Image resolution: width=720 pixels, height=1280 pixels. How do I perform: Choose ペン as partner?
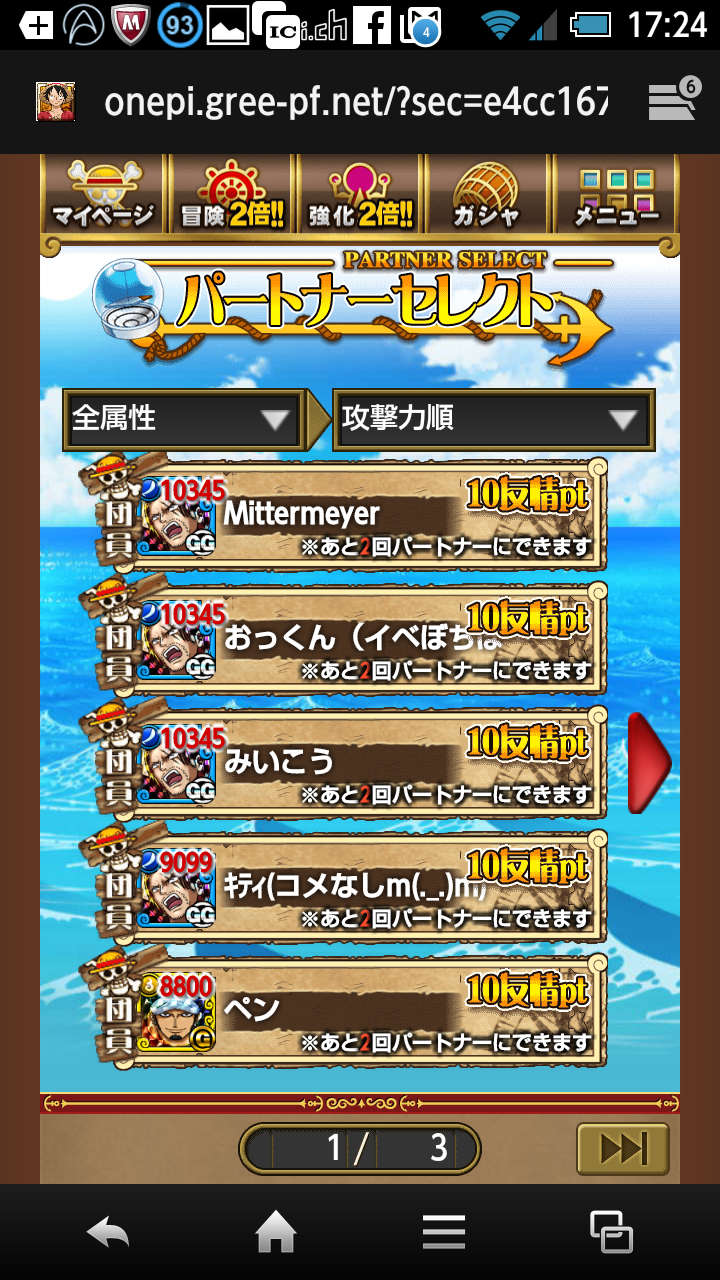pyautogui.click(x=370, y=1012)
